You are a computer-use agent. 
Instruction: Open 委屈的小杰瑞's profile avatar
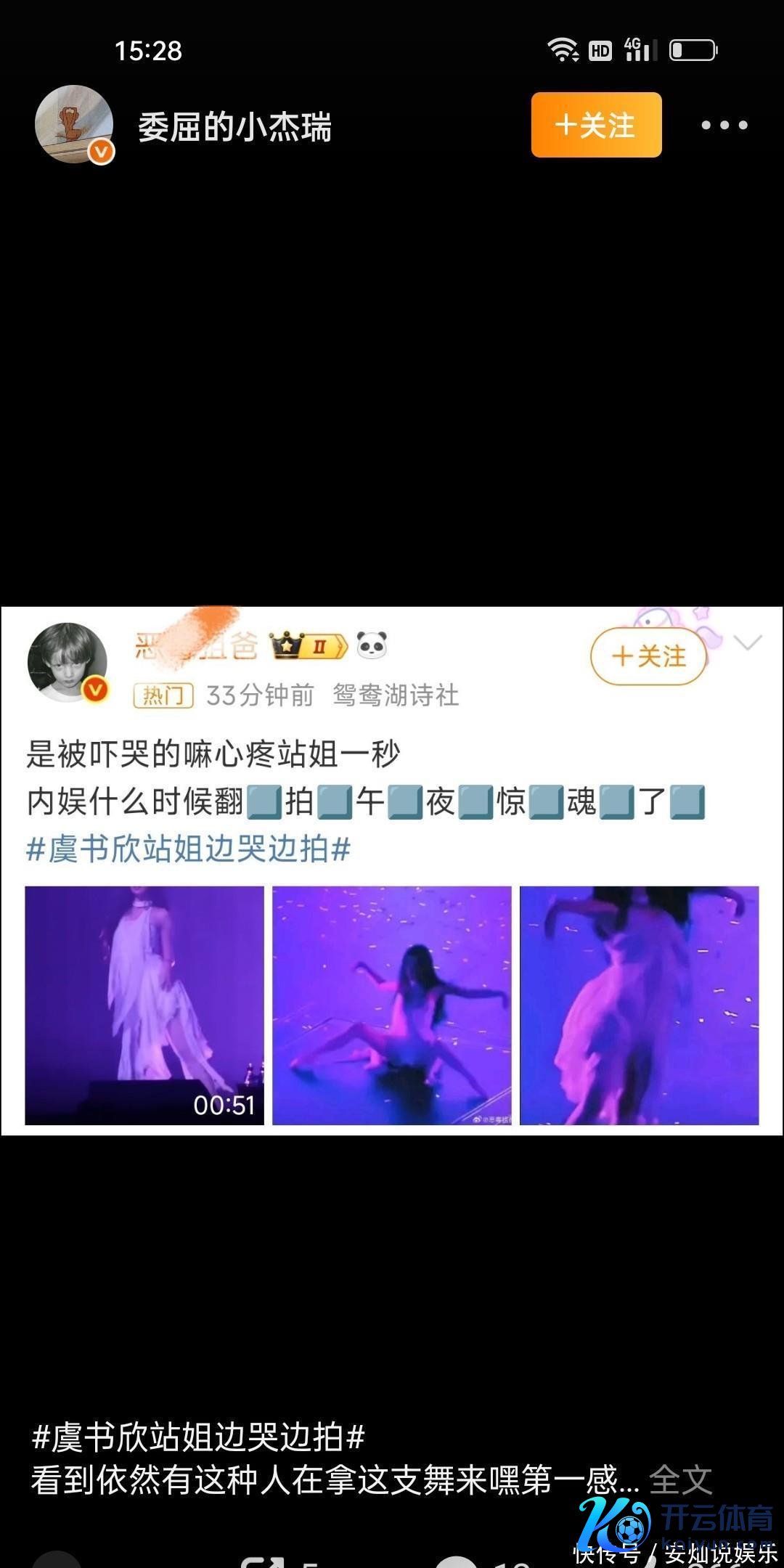click(x=74, y=125)
